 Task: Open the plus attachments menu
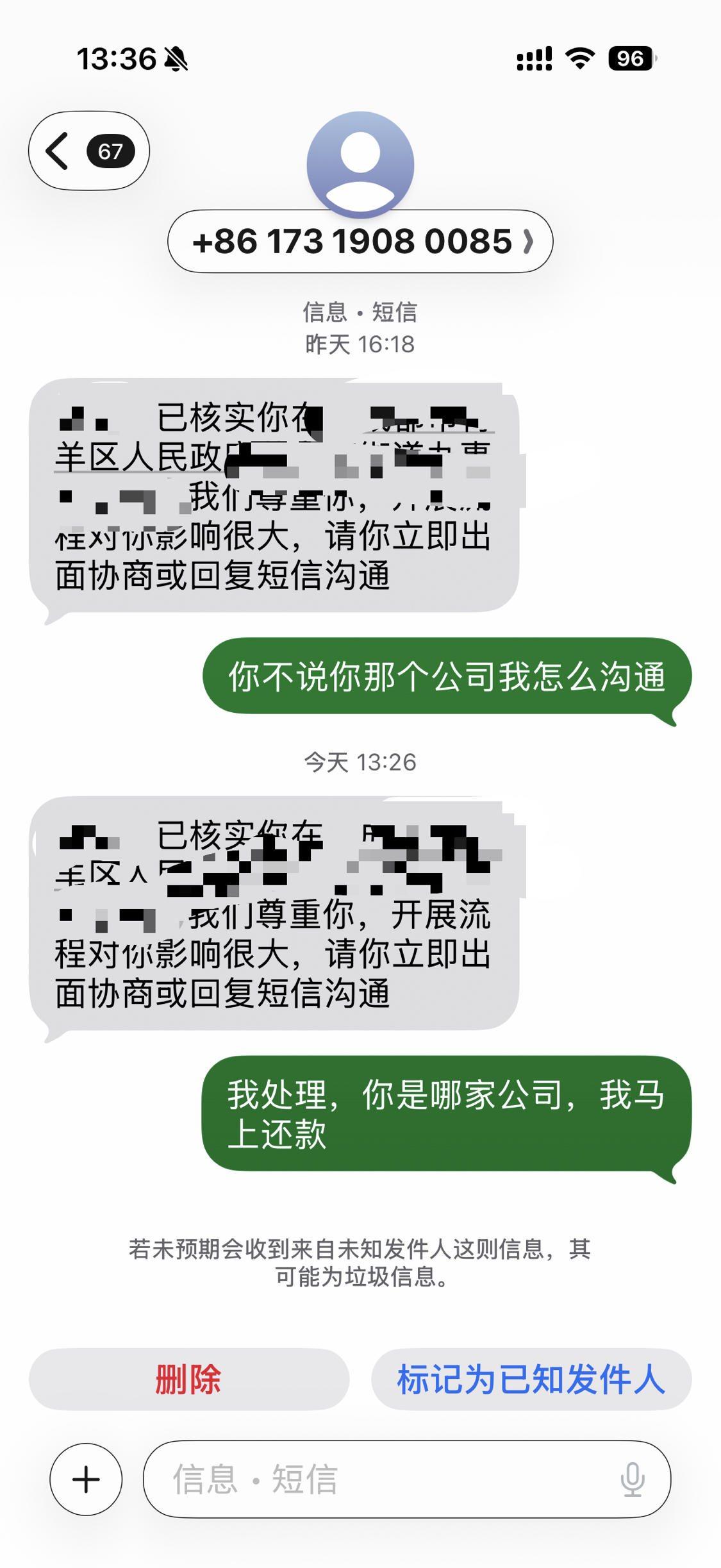(x=86, y=1480)
